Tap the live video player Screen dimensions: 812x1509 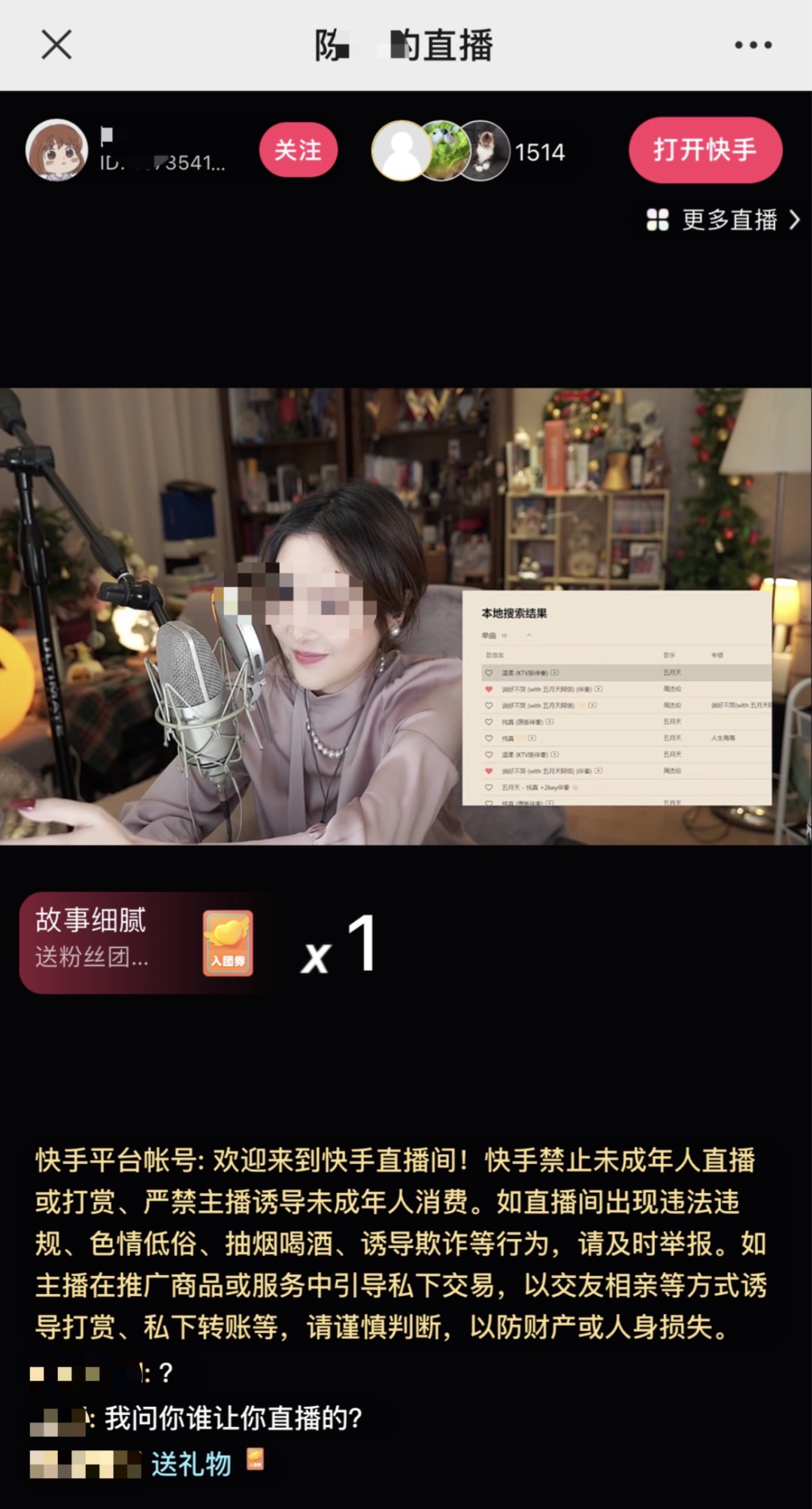[406, 615]
